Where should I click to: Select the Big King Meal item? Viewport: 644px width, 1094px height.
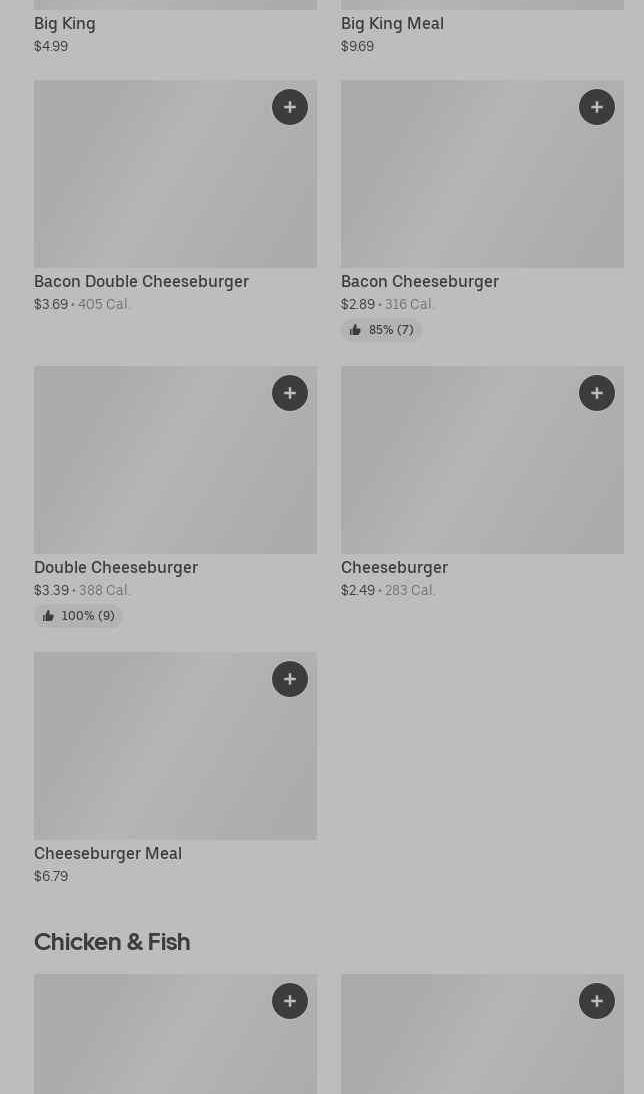(392, 23)
